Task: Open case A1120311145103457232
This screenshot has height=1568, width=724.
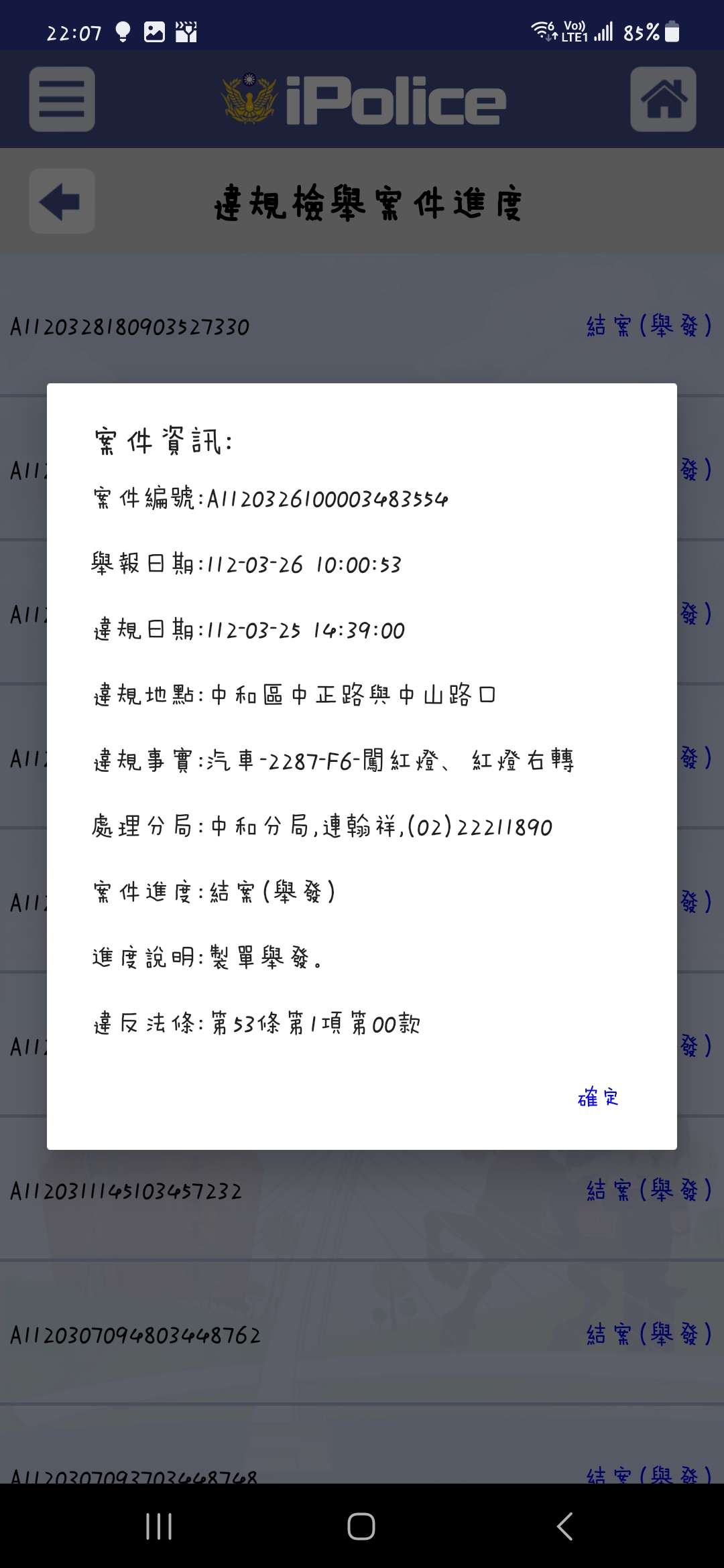Action: point(362,1191)
